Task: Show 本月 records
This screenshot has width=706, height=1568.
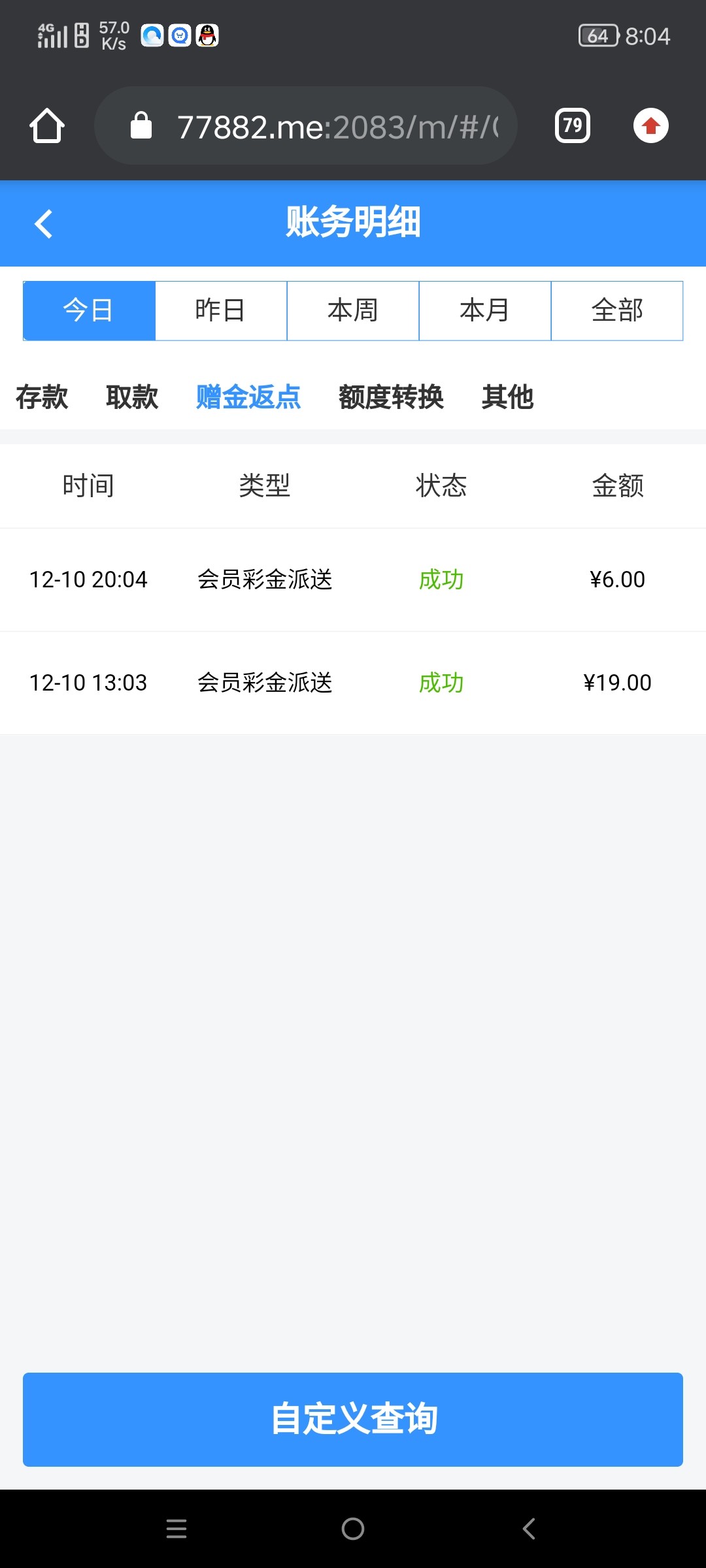Action: click(x=485, y=310)
